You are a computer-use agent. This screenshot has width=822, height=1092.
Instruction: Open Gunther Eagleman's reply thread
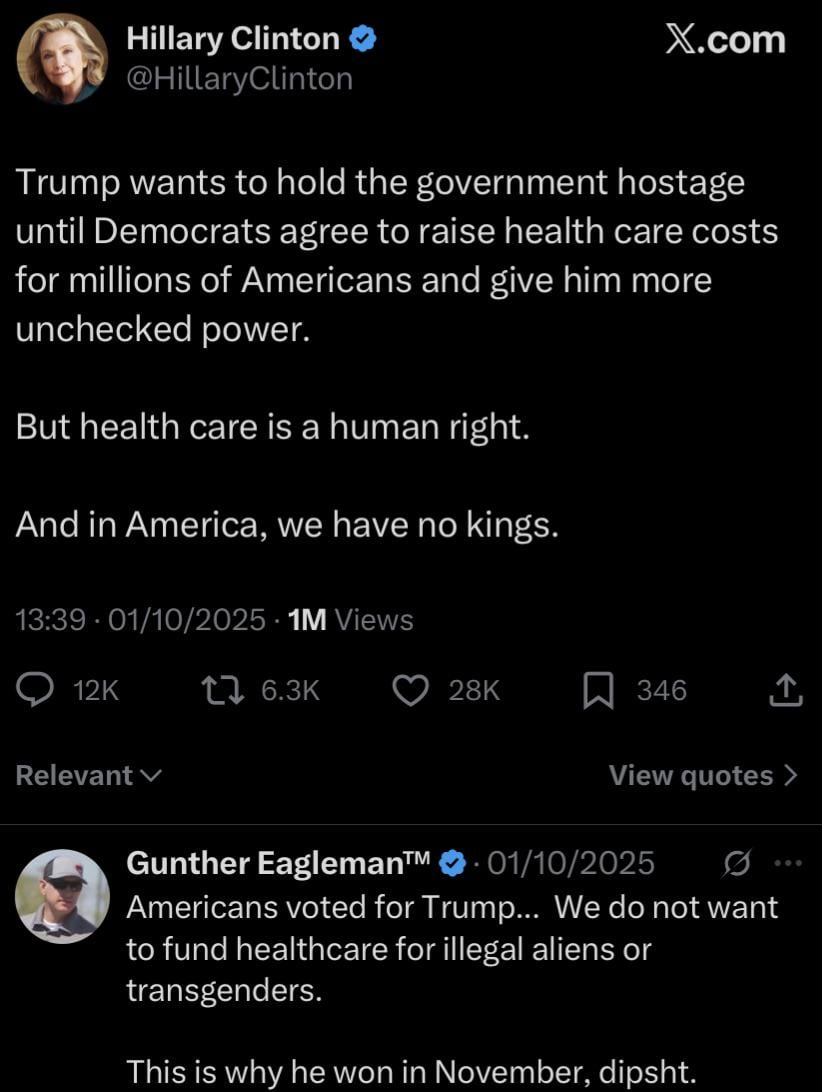point(450,950)
